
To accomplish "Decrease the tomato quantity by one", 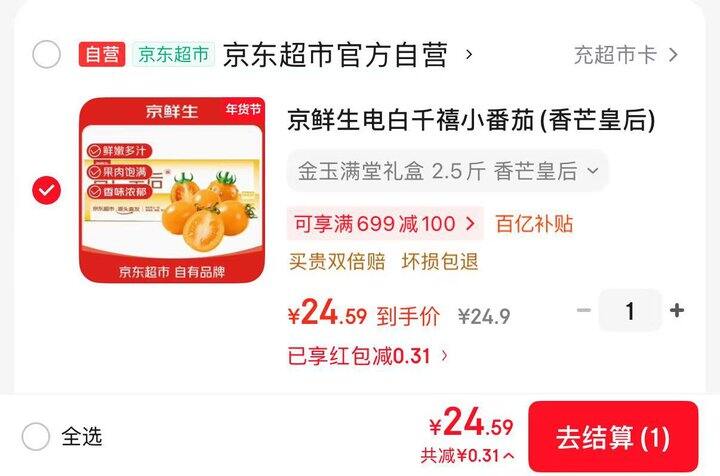I will point(583,311).
